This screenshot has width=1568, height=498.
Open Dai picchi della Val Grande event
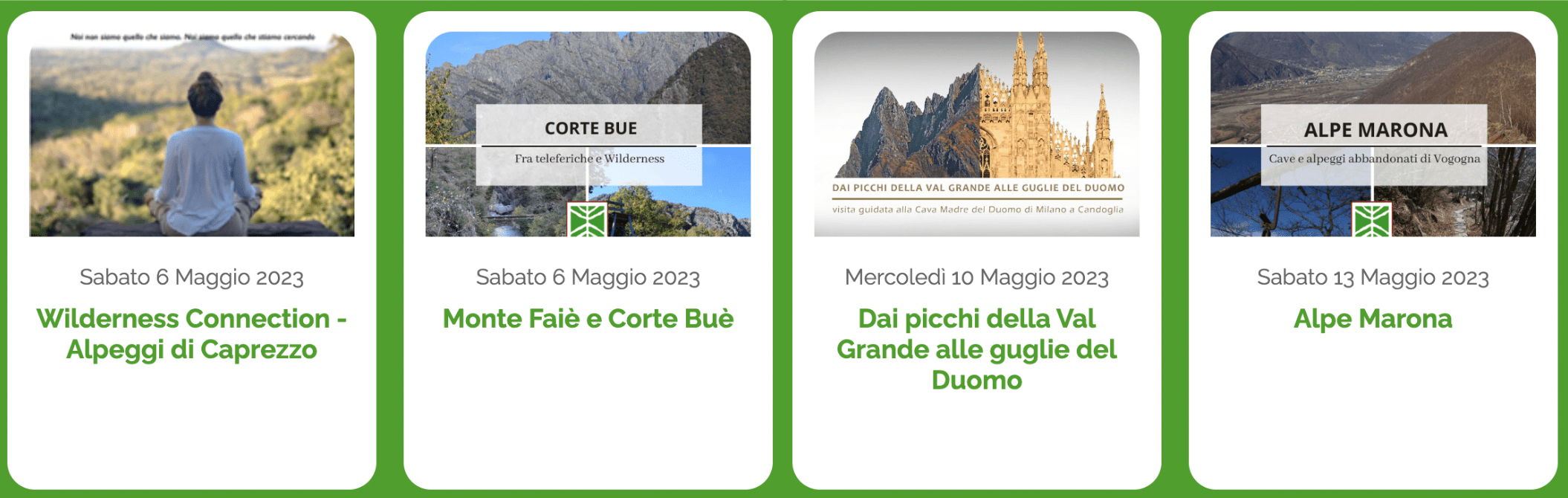tap(976, 349)
